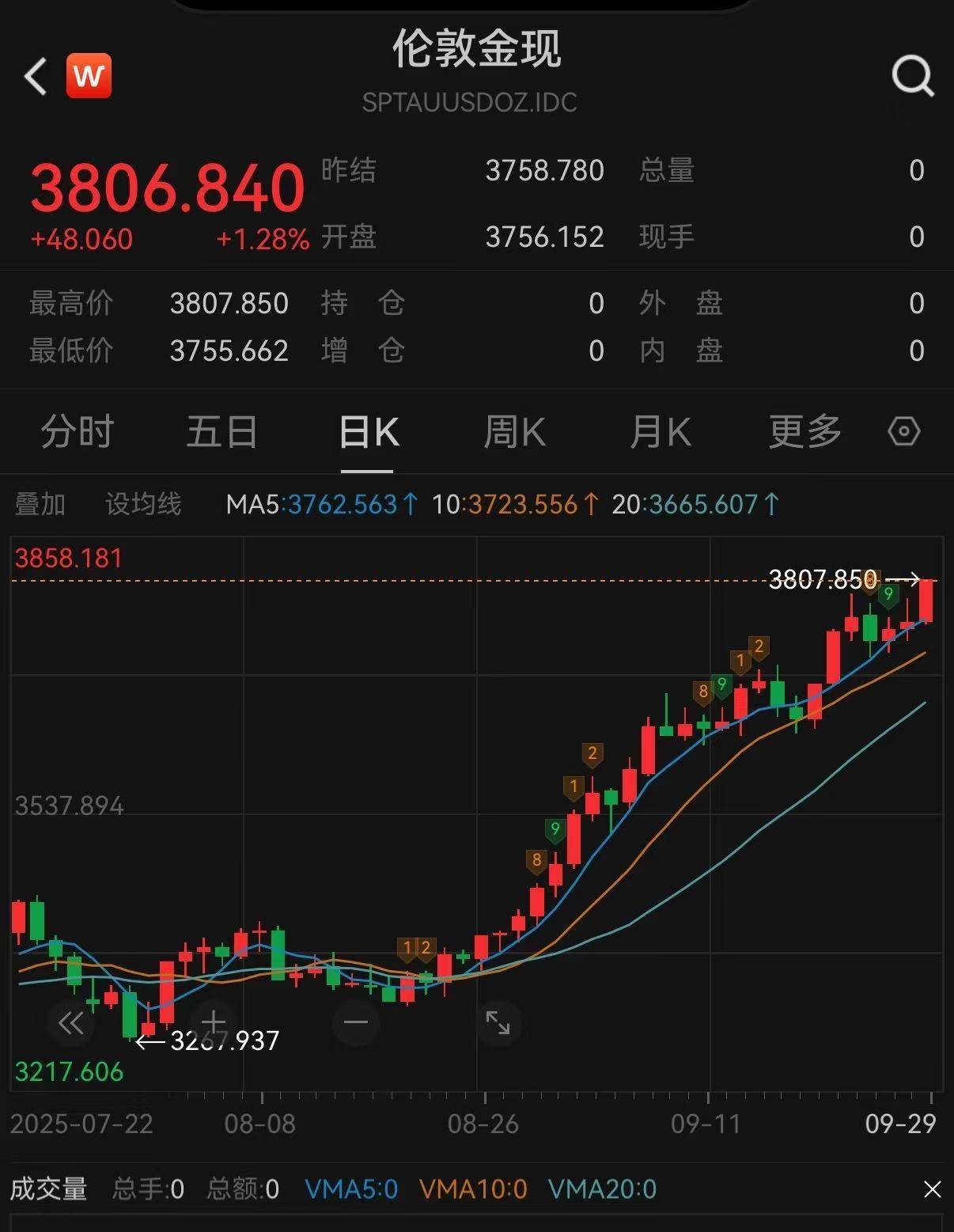Open the 更多 chart period options

pyautogui.click(x=804, y=432)
